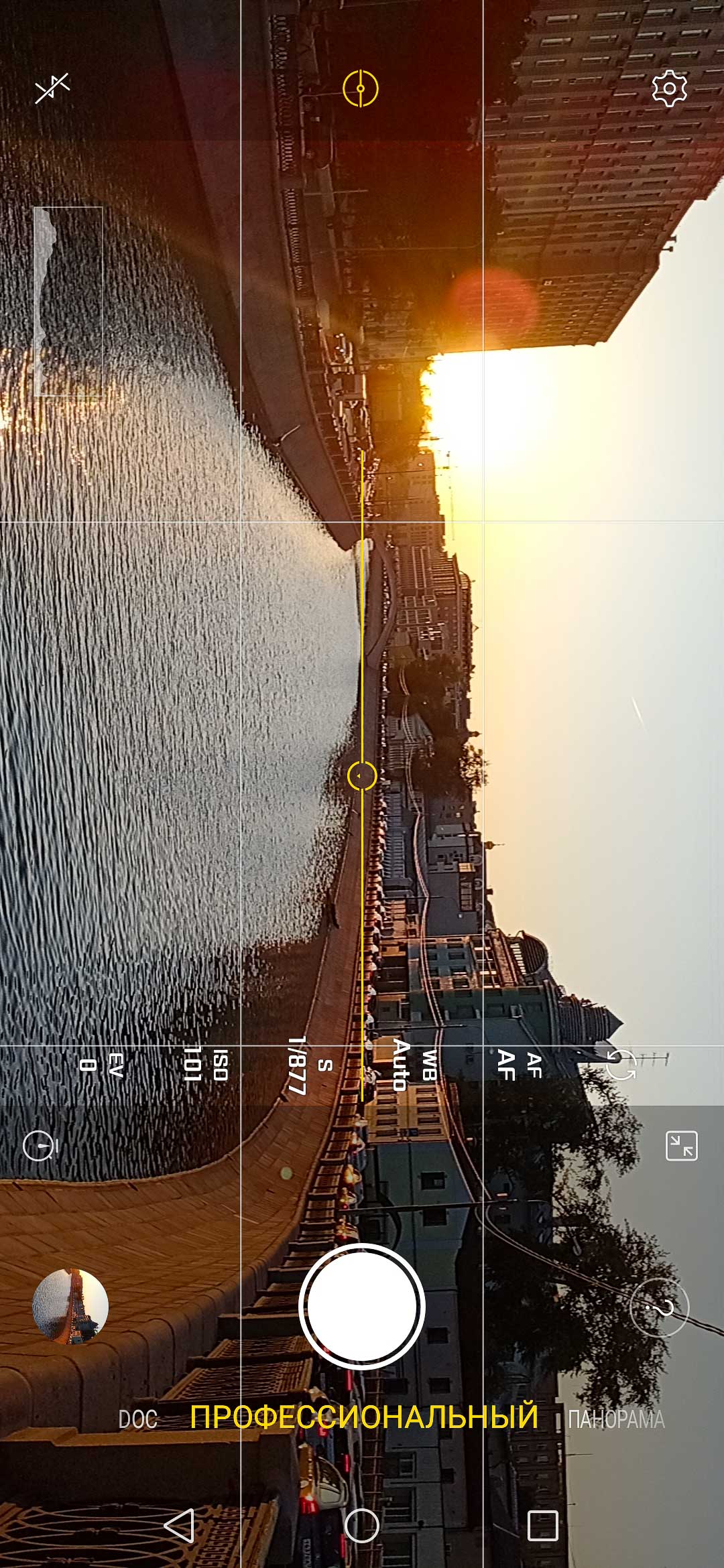The height and width of the screenshot is (1568, 724).
Task: Open recent apps square button
Action: (x=542, y=1526)
